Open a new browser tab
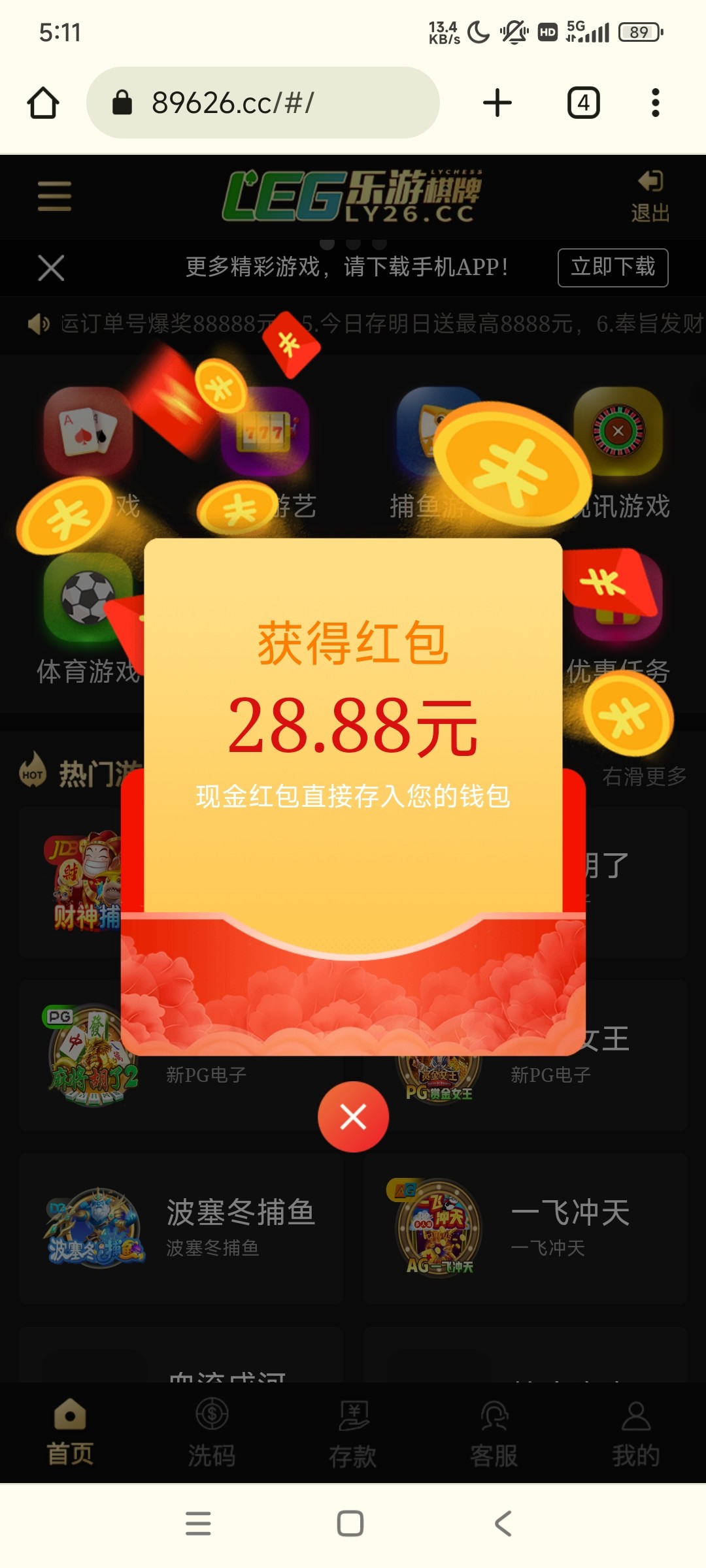The image size is (706, 1568). (x=497, y=103)
